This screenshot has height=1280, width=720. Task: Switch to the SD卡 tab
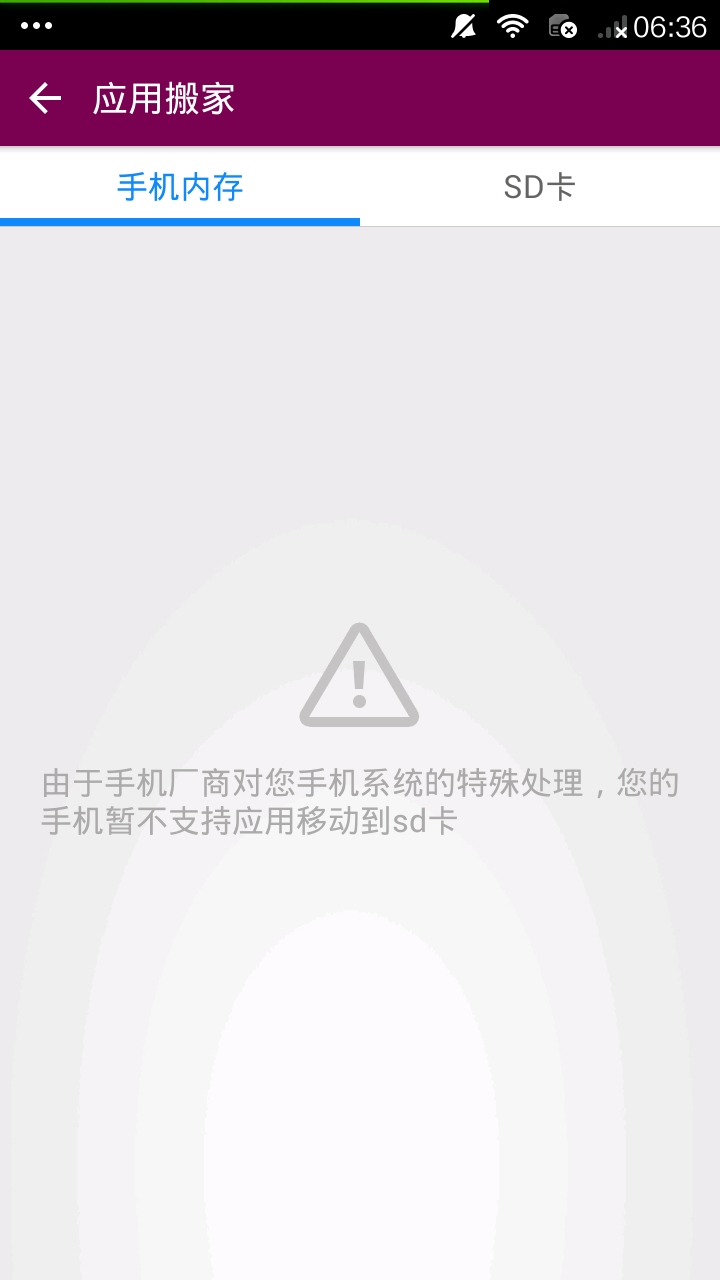tap(540, 187)
